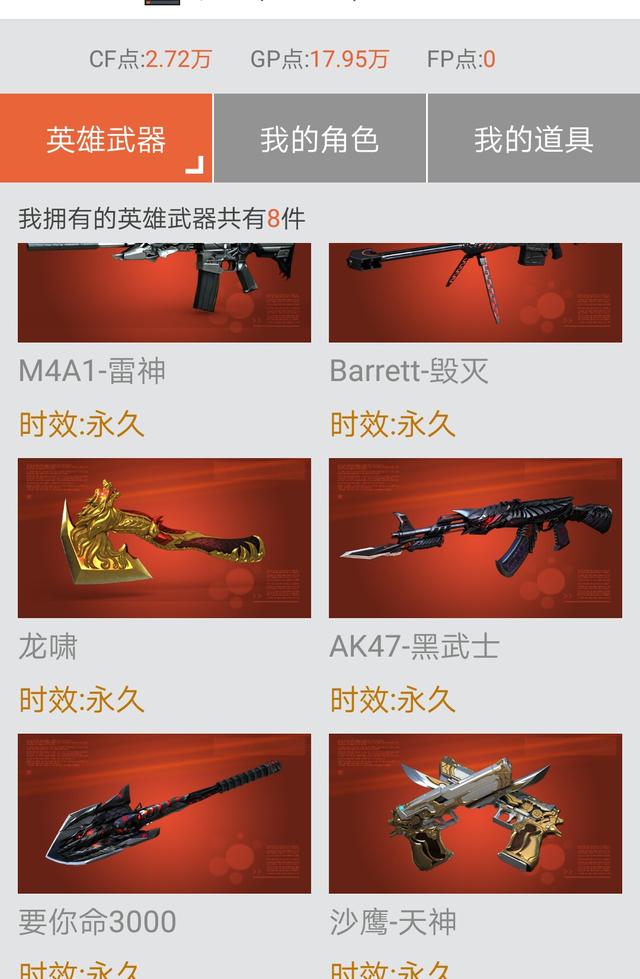Switch to the 我的道具 tab
The height and width of the screenshot is (979, 640).
(534, 139)
